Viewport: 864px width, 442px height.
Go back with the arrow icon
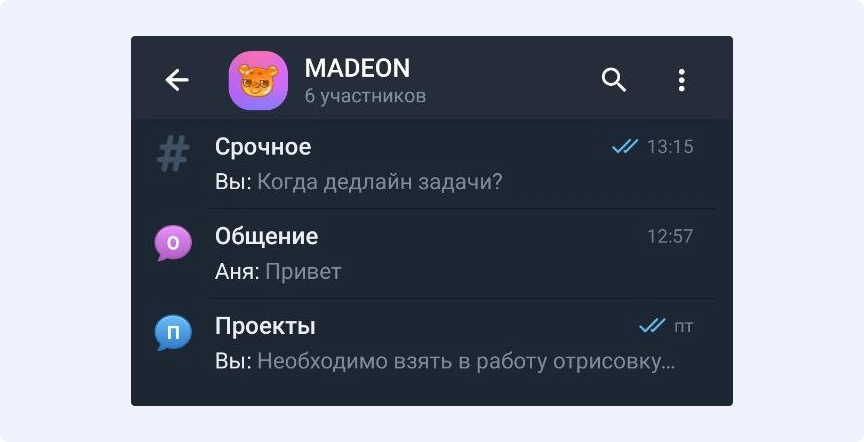pos(177,80)
